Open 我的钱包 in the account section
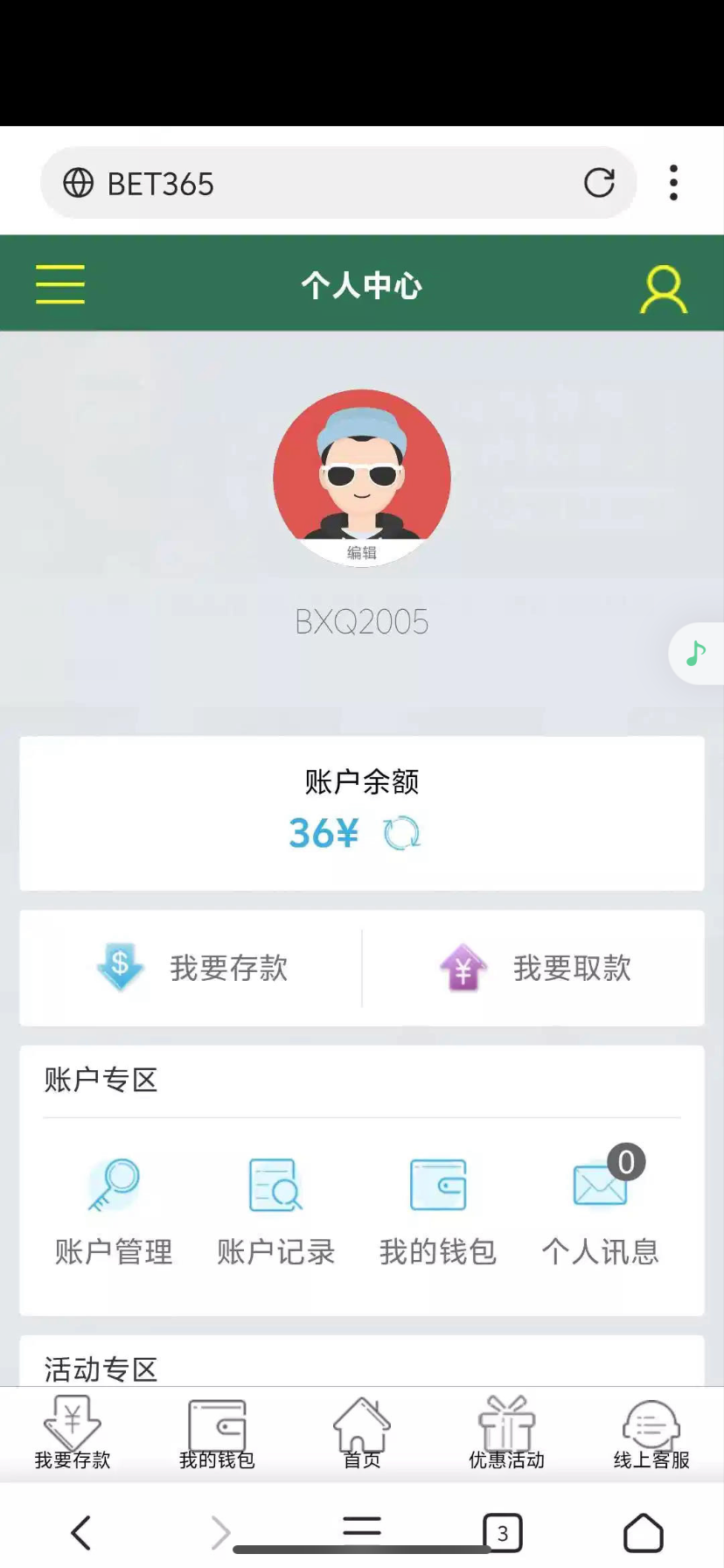 [438, 1212]
